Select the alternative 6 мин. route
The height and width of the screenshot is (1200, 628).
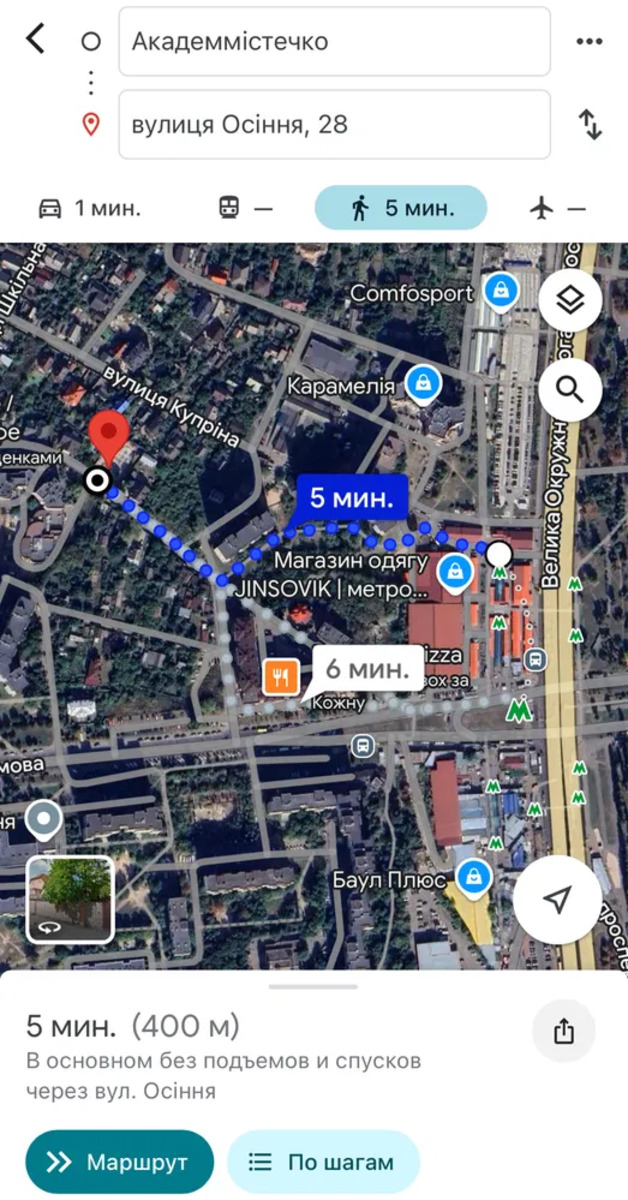tap(367, 669)
